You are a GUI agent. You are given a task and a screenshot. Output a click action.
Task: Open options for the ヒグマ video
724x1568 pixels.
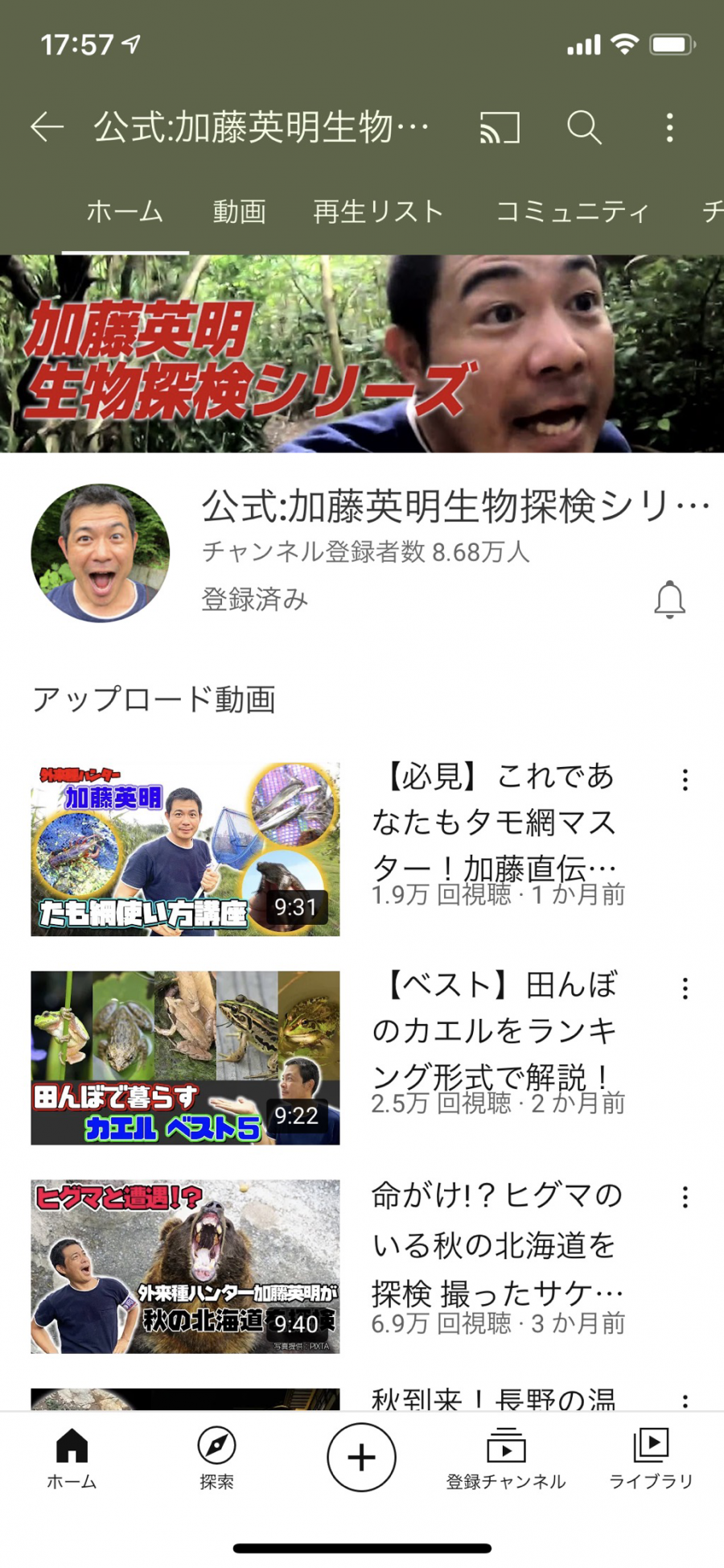pos(685,1197)
